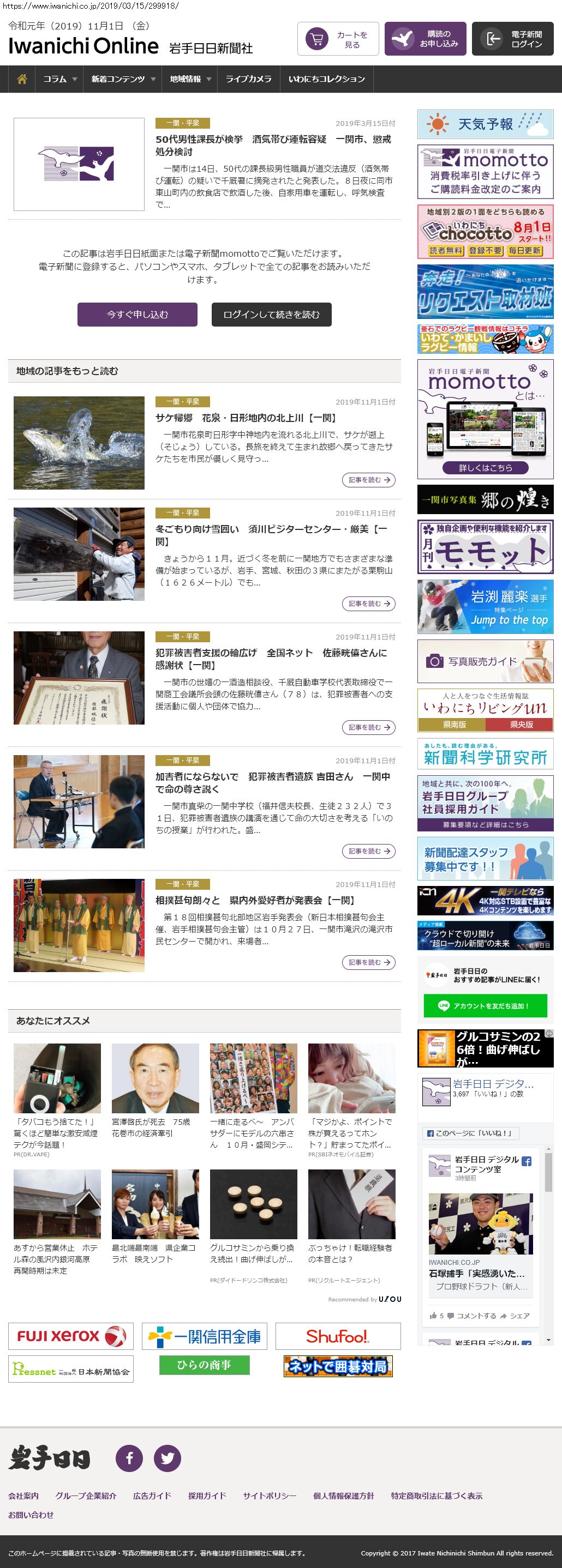Open ライブカメラ page
The width and height of the screenshot is (562, 1568).
point(248,79)
